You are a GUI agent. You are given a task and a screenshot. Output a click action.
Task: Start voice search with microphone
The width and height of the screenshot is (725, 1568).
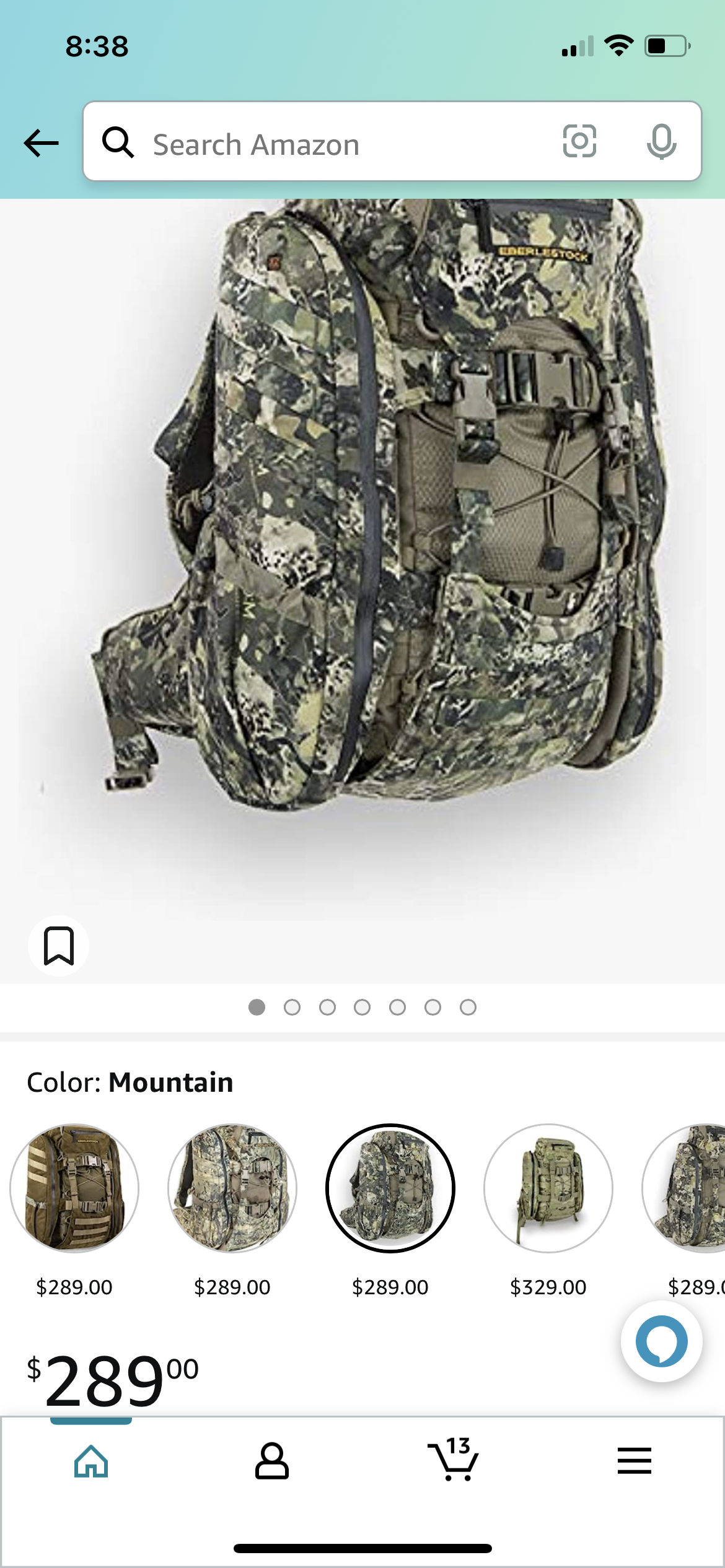tap(661, 142)
